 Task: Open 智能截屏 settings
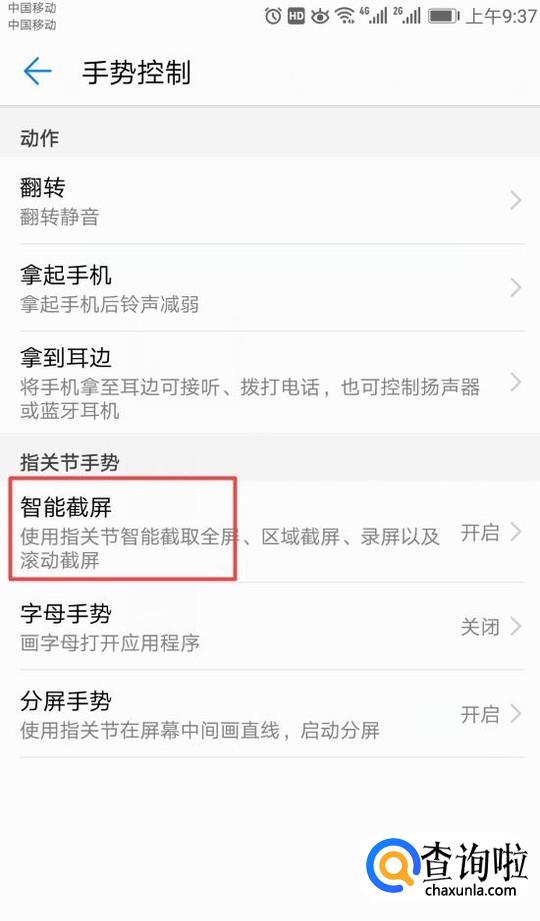[270, 532]
